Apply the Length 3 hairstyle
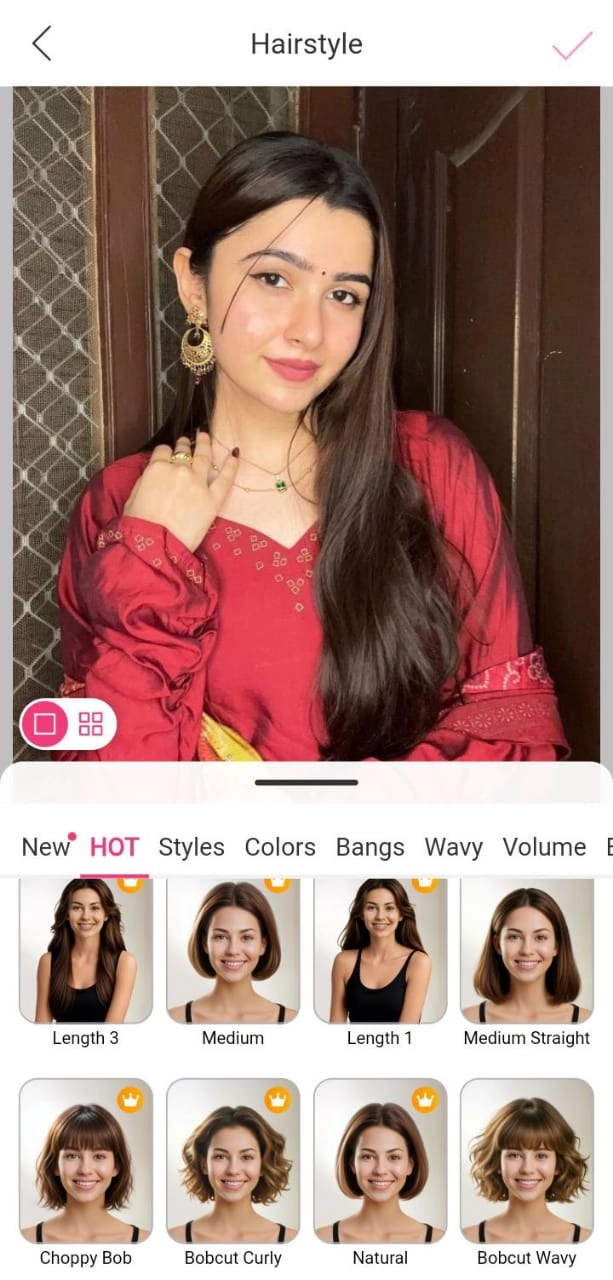This screenshot has width=613, height=1280. click(86, 950)
